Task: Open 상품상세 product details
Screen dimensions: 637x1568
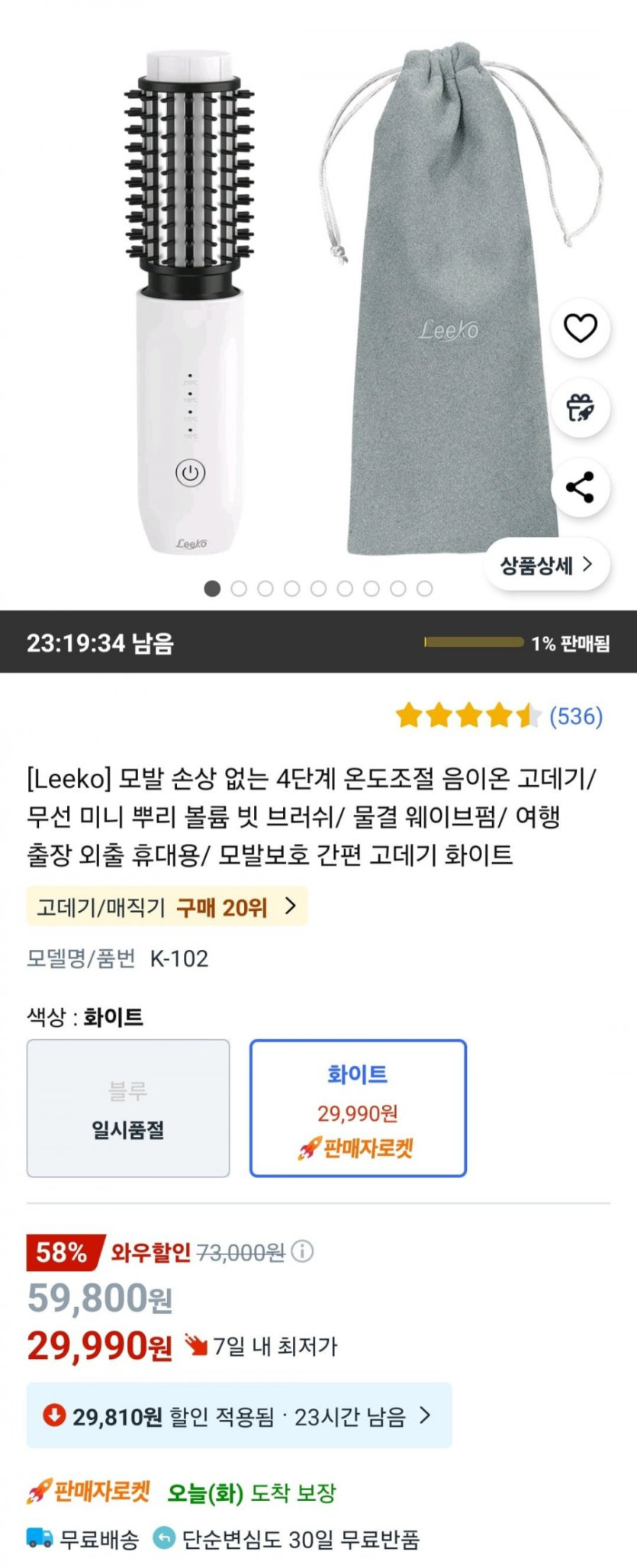Action: tap(546, 565)
